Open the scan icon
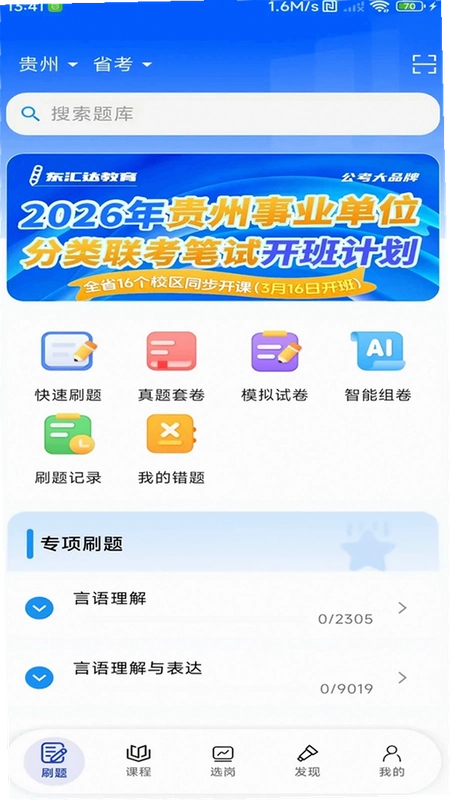Screen dimensions: 450x800 (424, 64)
